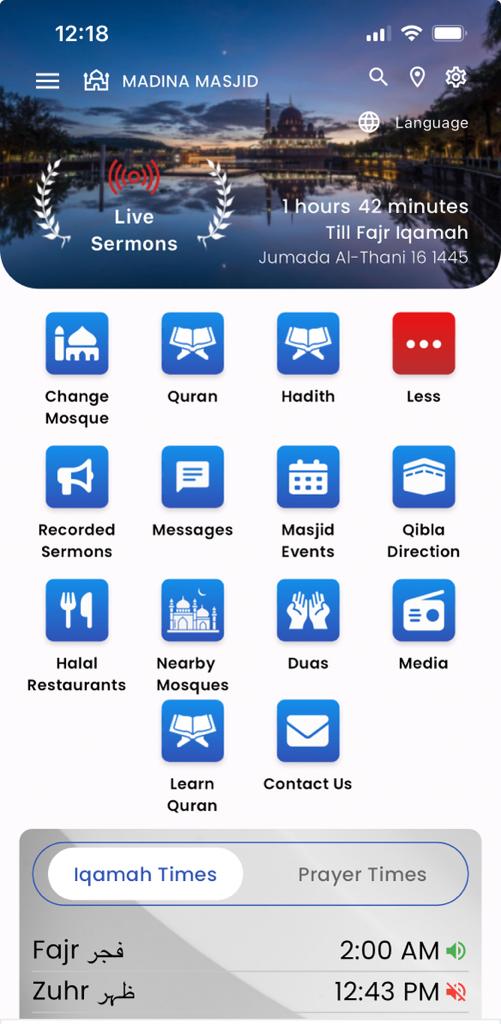Open the search magnifier icon
Viewport: 501px width, 1024px height.
[378, 77]
